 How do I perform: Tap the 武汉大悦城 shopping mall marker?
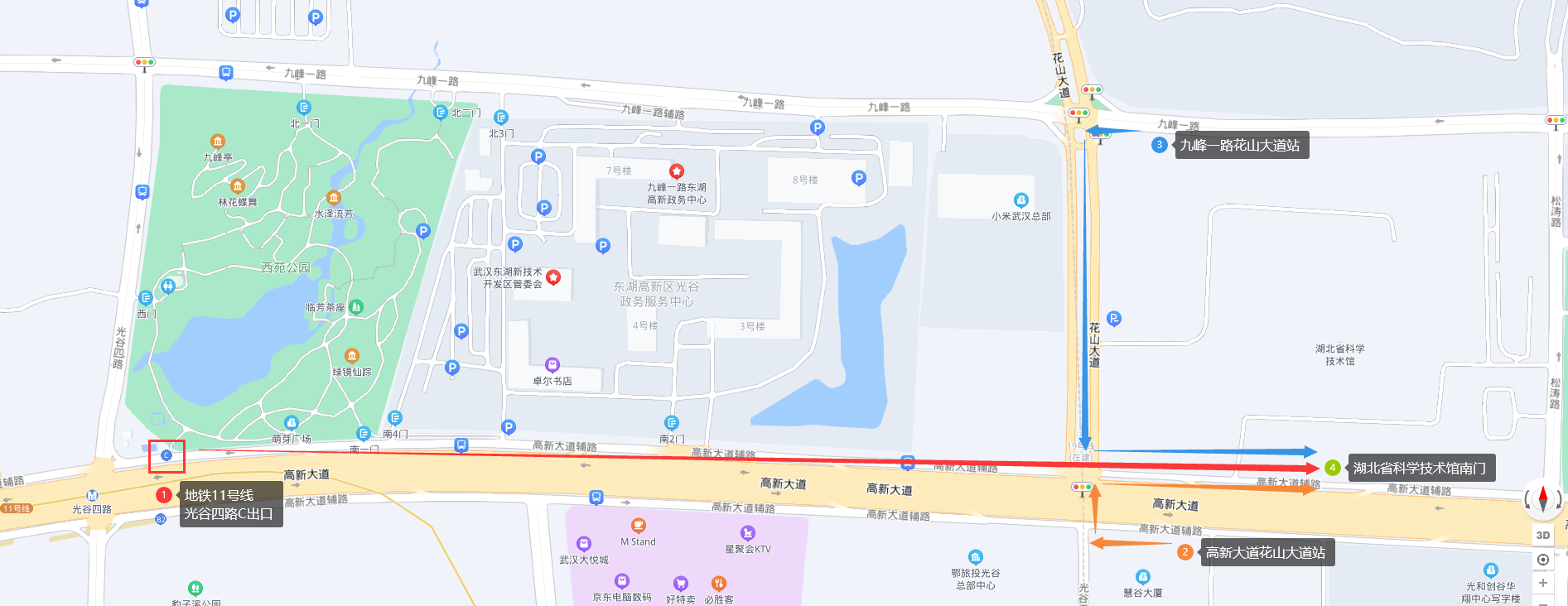point(584,544)
